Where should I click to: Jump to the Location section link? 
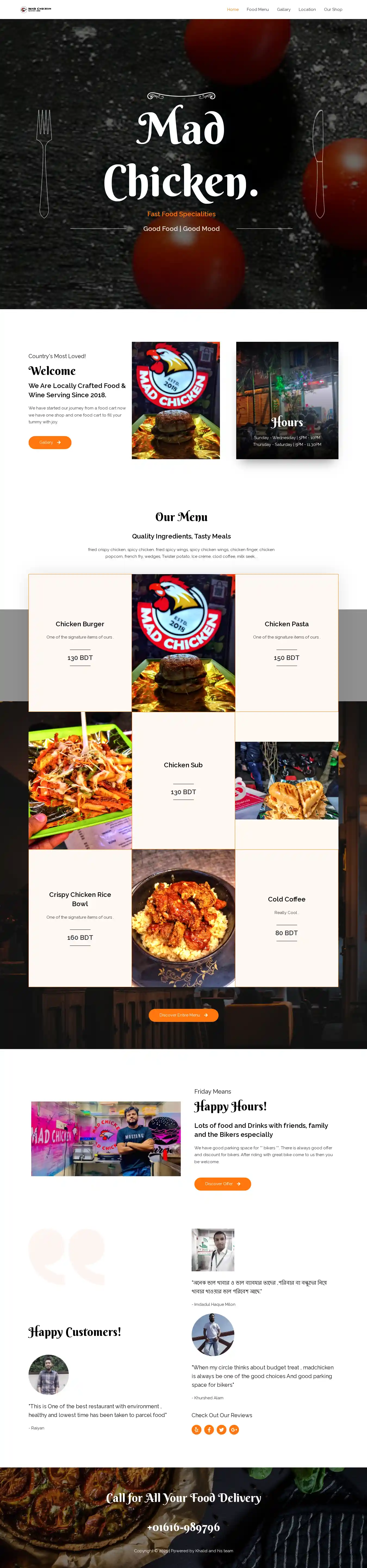pos(307,10)
